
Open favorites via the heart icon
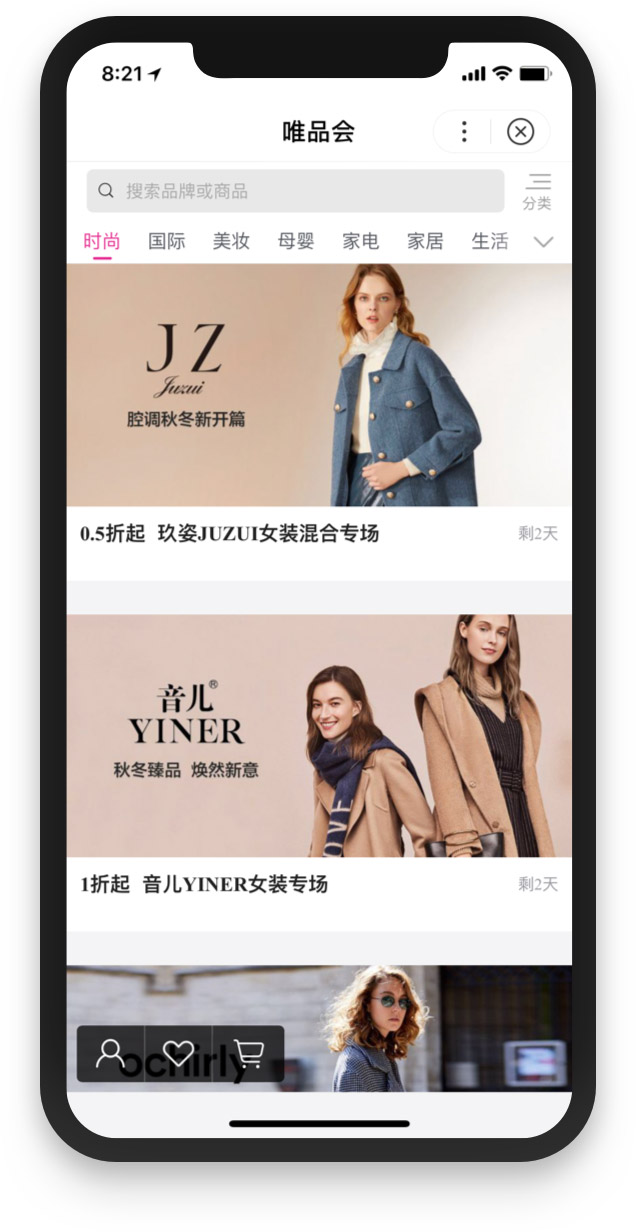179,1053
